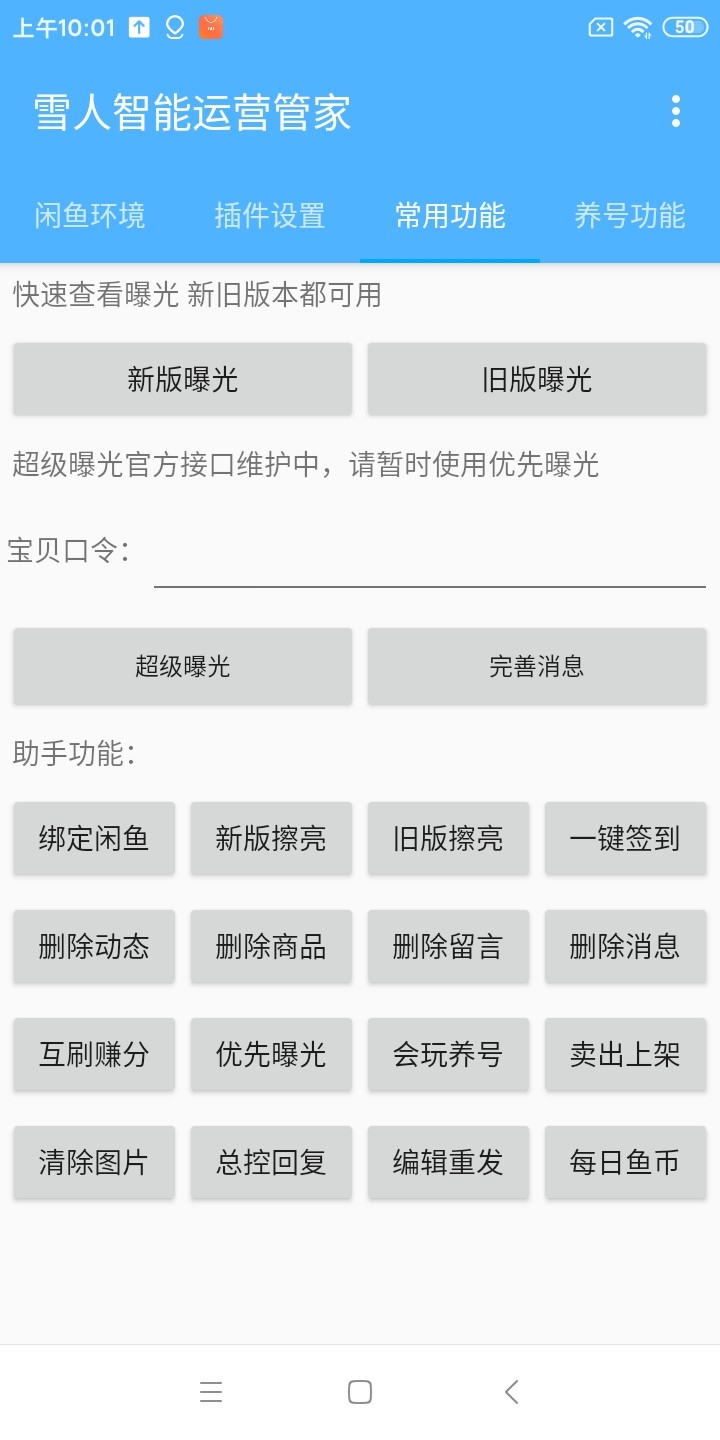Tap 编辑重发
This screenshot has height=1440, width=720.
pyautogui.click(x=448, y=1162)
